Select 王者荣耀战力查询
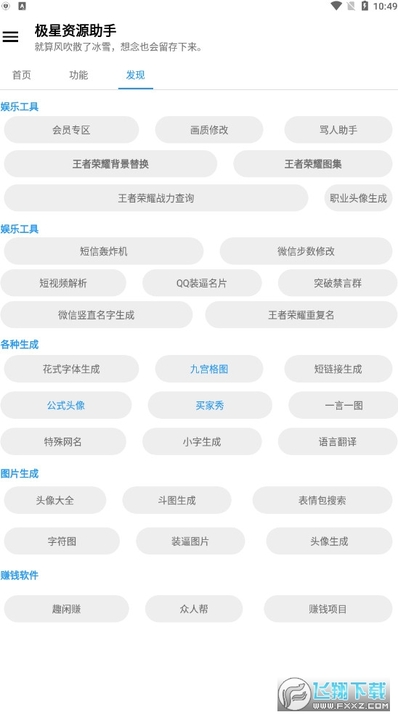Image resolution: width=398 pixels, height=720 pixels. click(x=156, y=198)
